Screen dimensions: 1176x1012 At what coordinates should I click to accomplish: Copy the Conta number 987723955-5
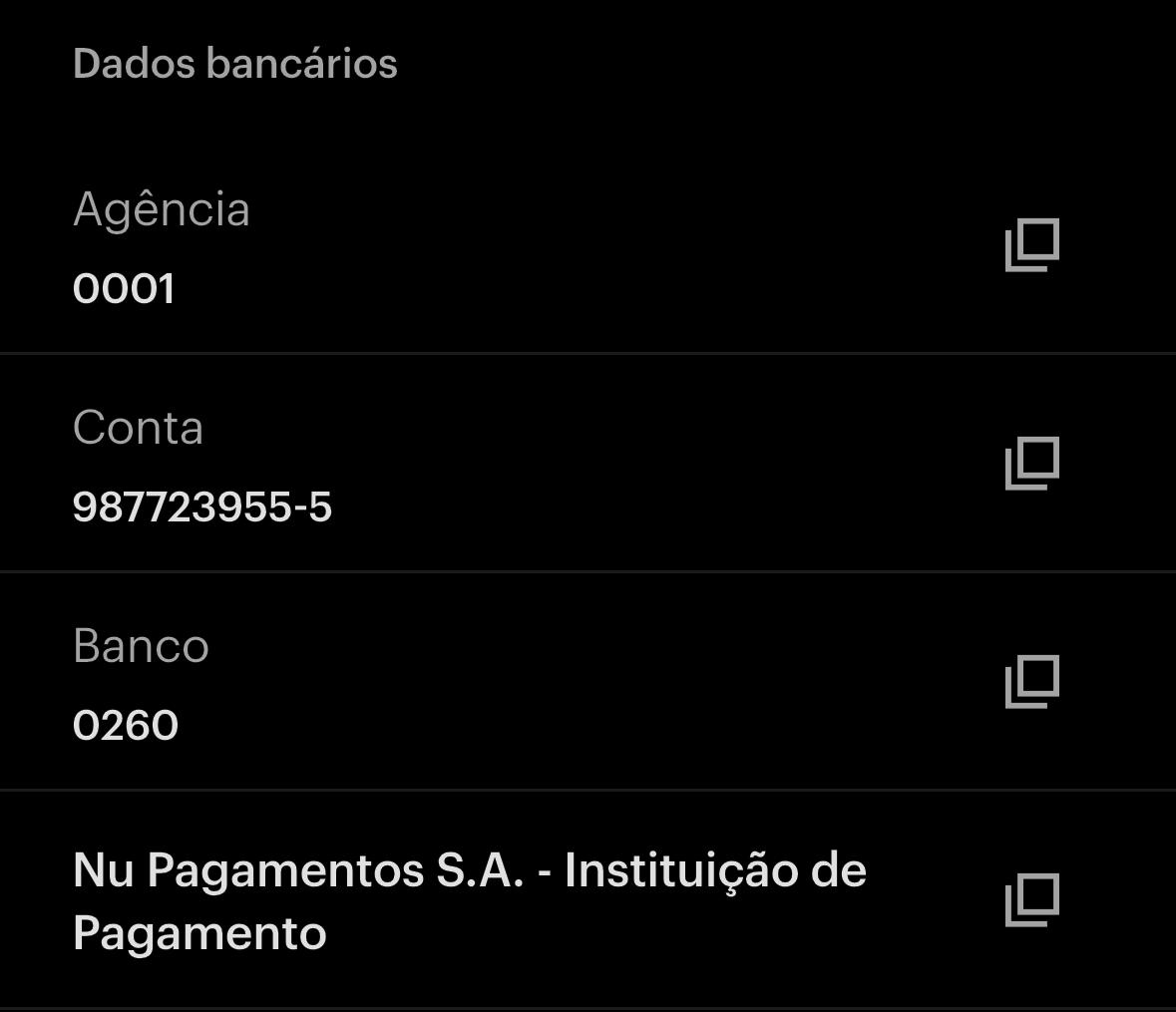click(1031, 464)
